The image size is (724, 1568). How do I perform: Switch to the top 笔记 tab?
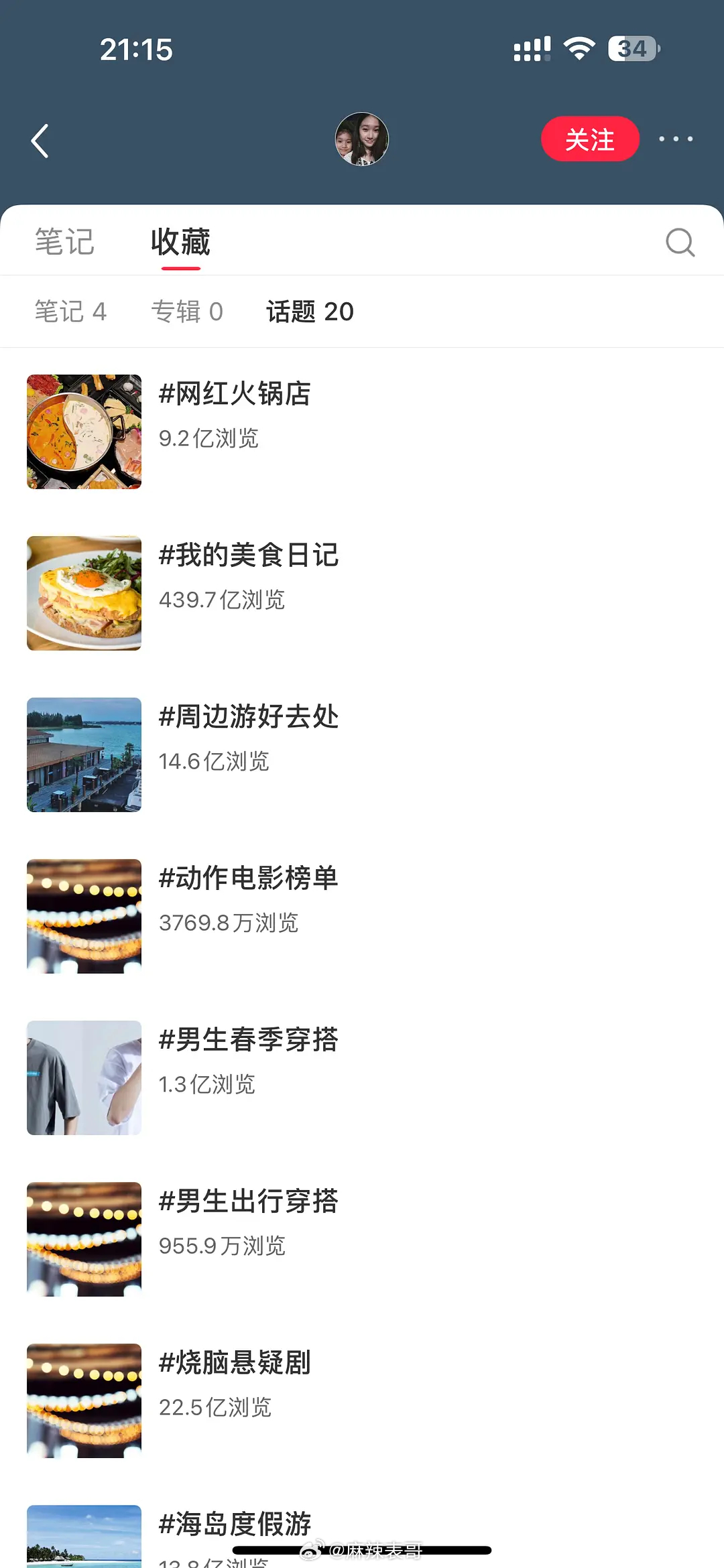[x=64, y=242]
